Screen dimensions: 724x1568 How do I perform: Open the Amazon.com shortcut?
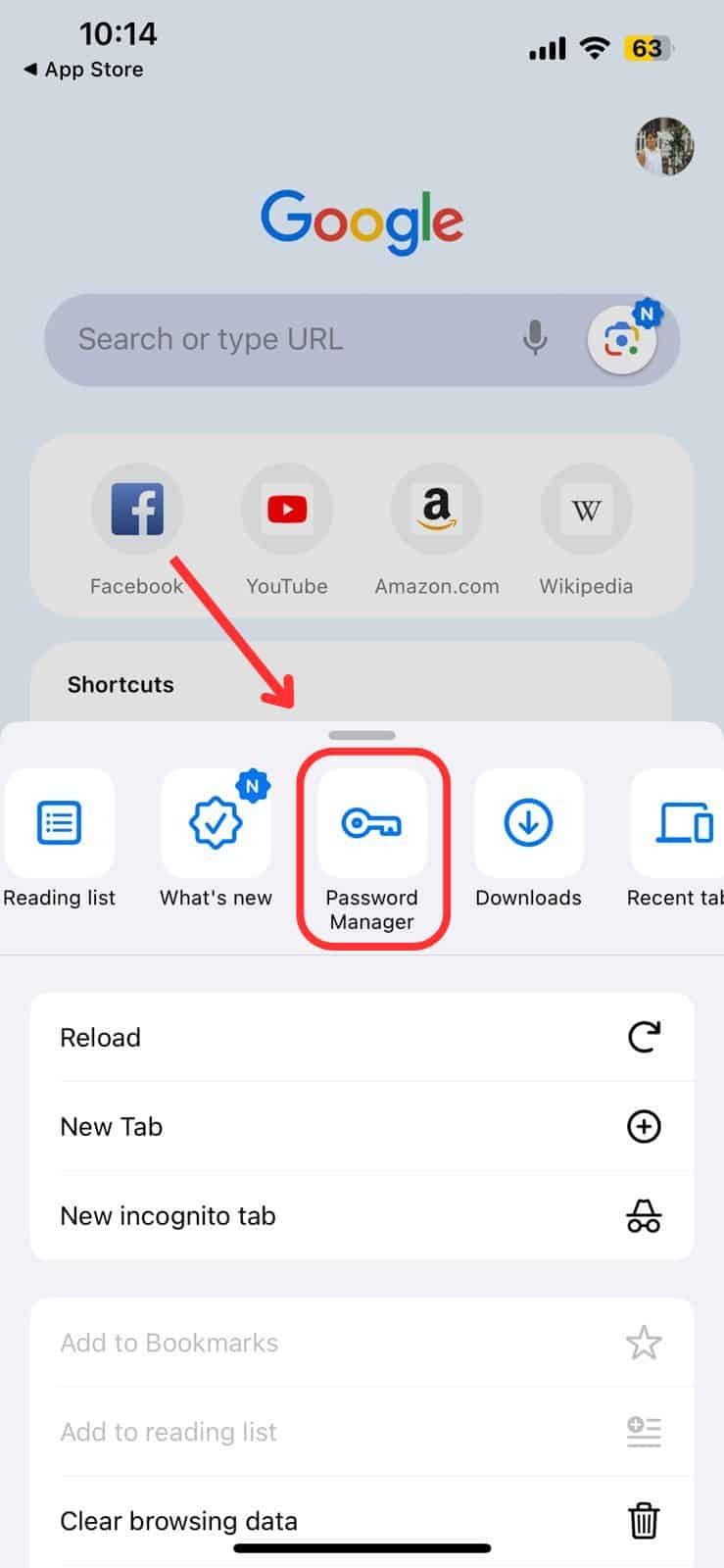coord(437,511)
